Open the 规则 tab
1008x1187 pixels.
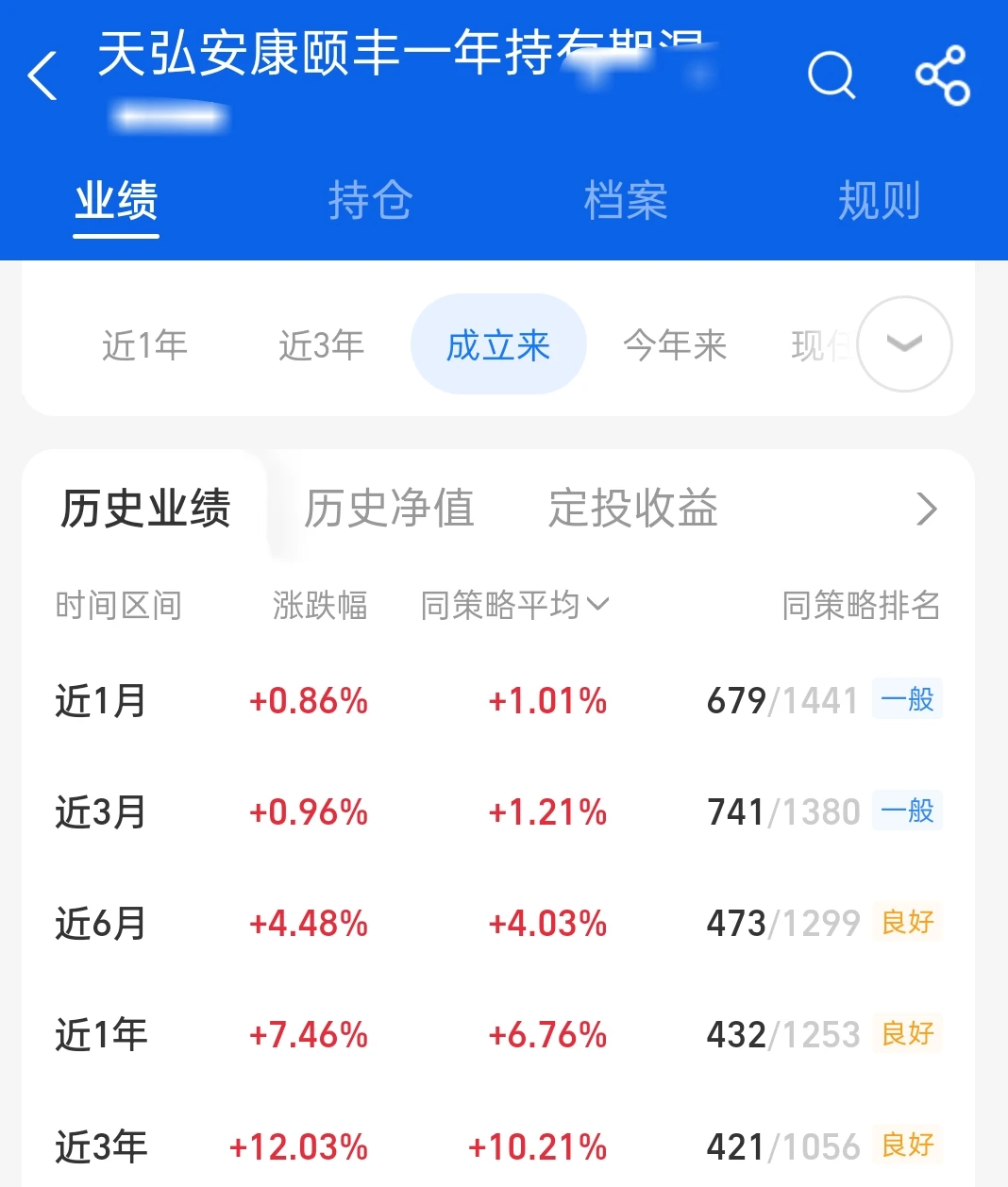(x=879, y=200)
